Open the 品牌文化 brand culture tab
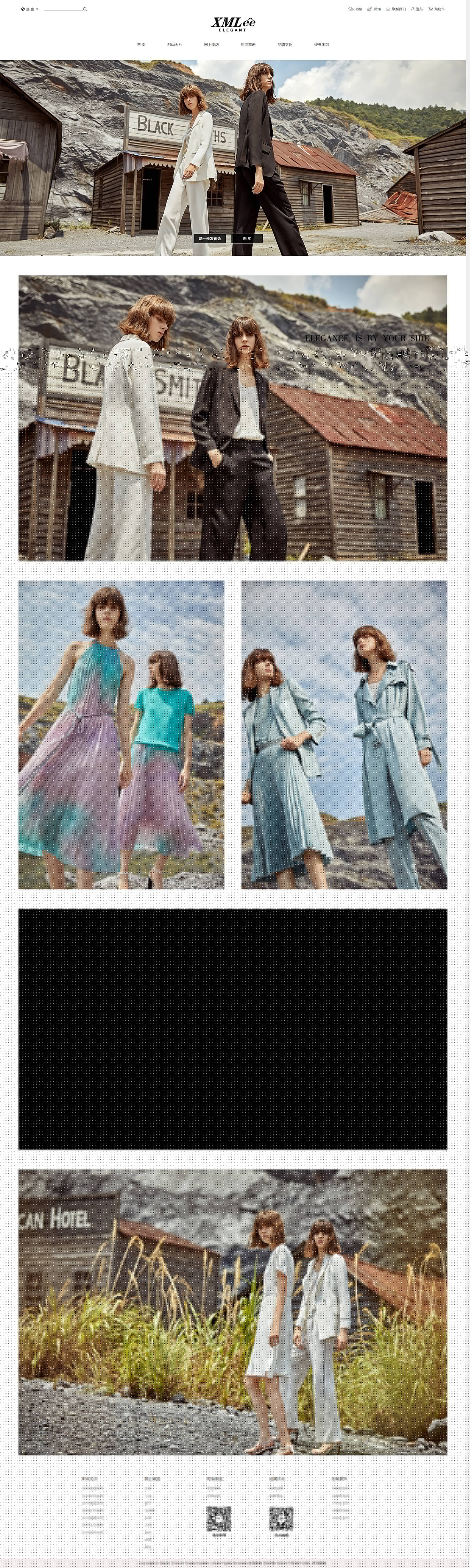 [285, 45]
